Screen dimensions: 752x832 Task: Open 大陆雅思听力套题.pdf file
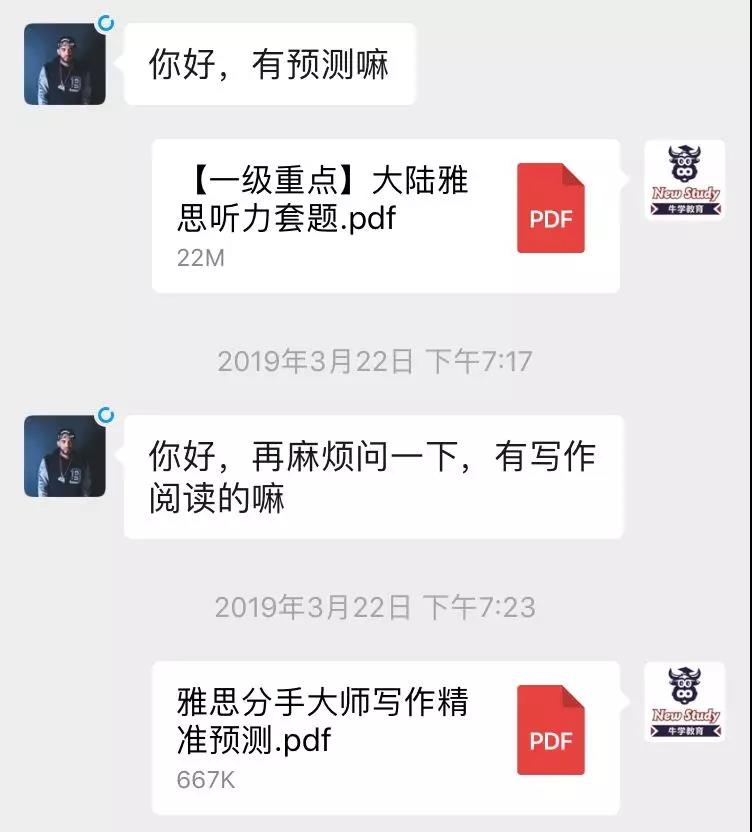(x=385, y=215)
